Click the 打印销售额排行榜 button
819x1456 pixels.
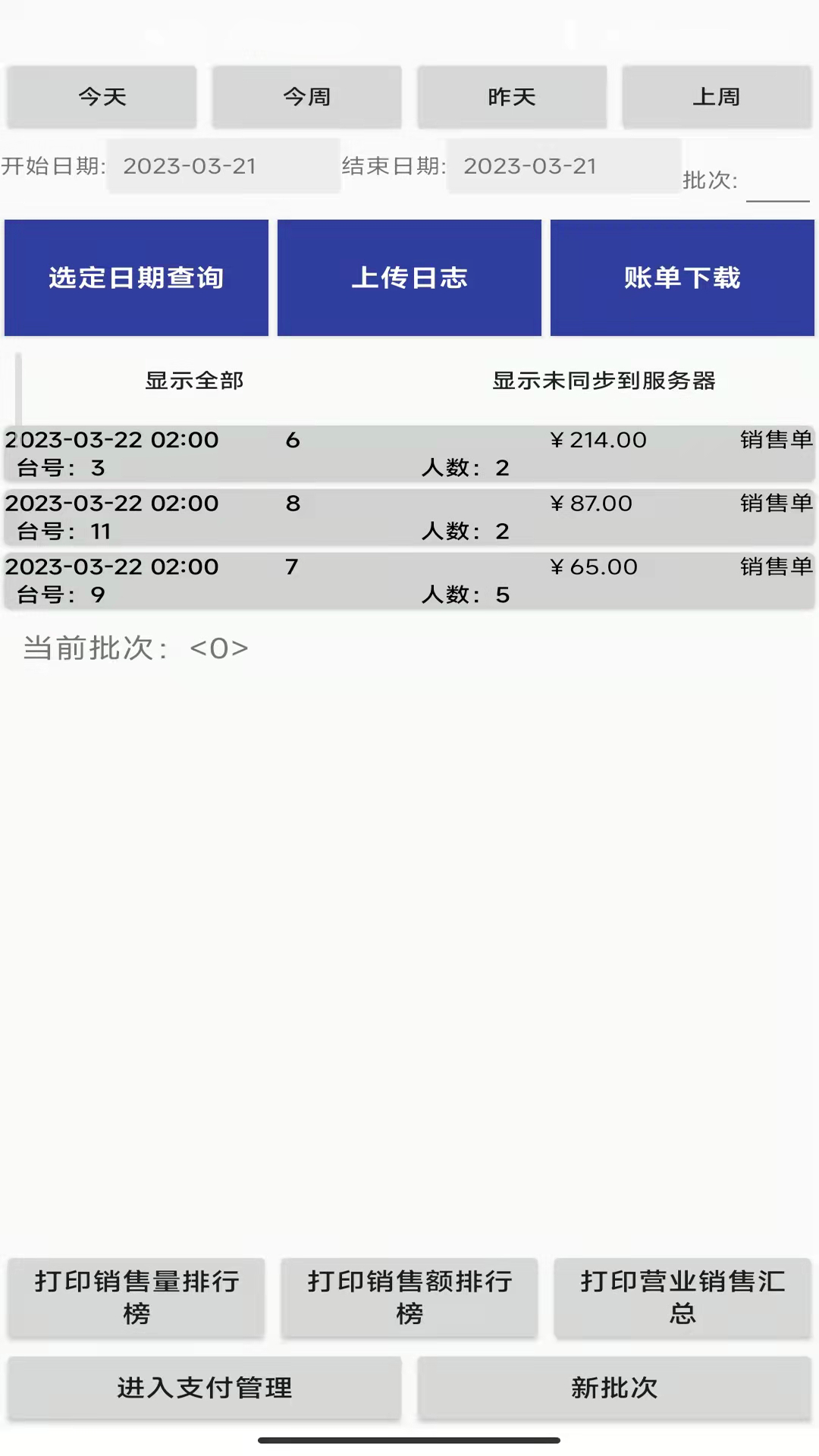pyautogui.click(x=409, y=1298)
